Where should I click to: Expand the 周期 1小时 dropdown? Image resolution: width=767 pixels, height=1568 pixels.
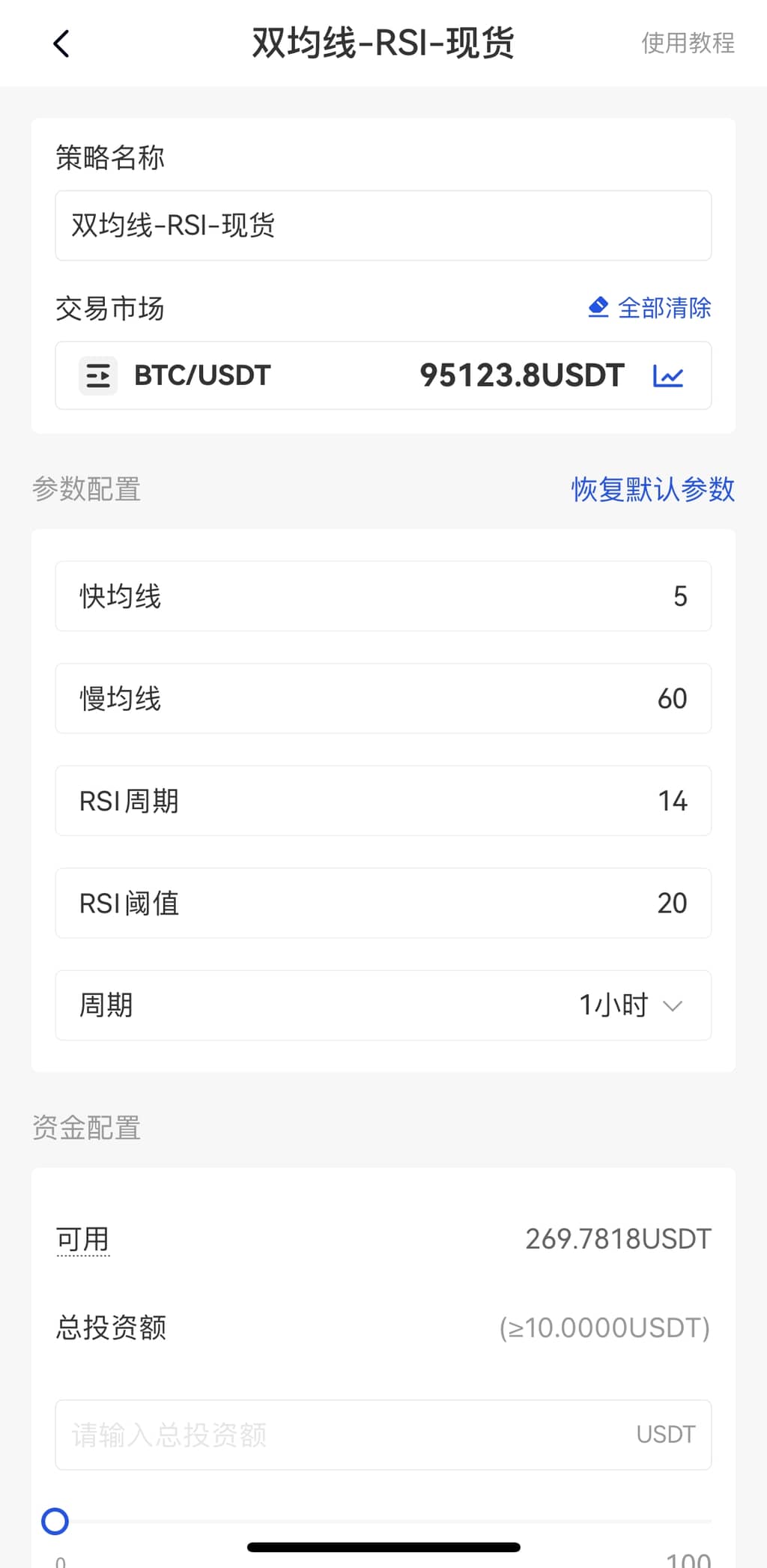[383, 1005]
